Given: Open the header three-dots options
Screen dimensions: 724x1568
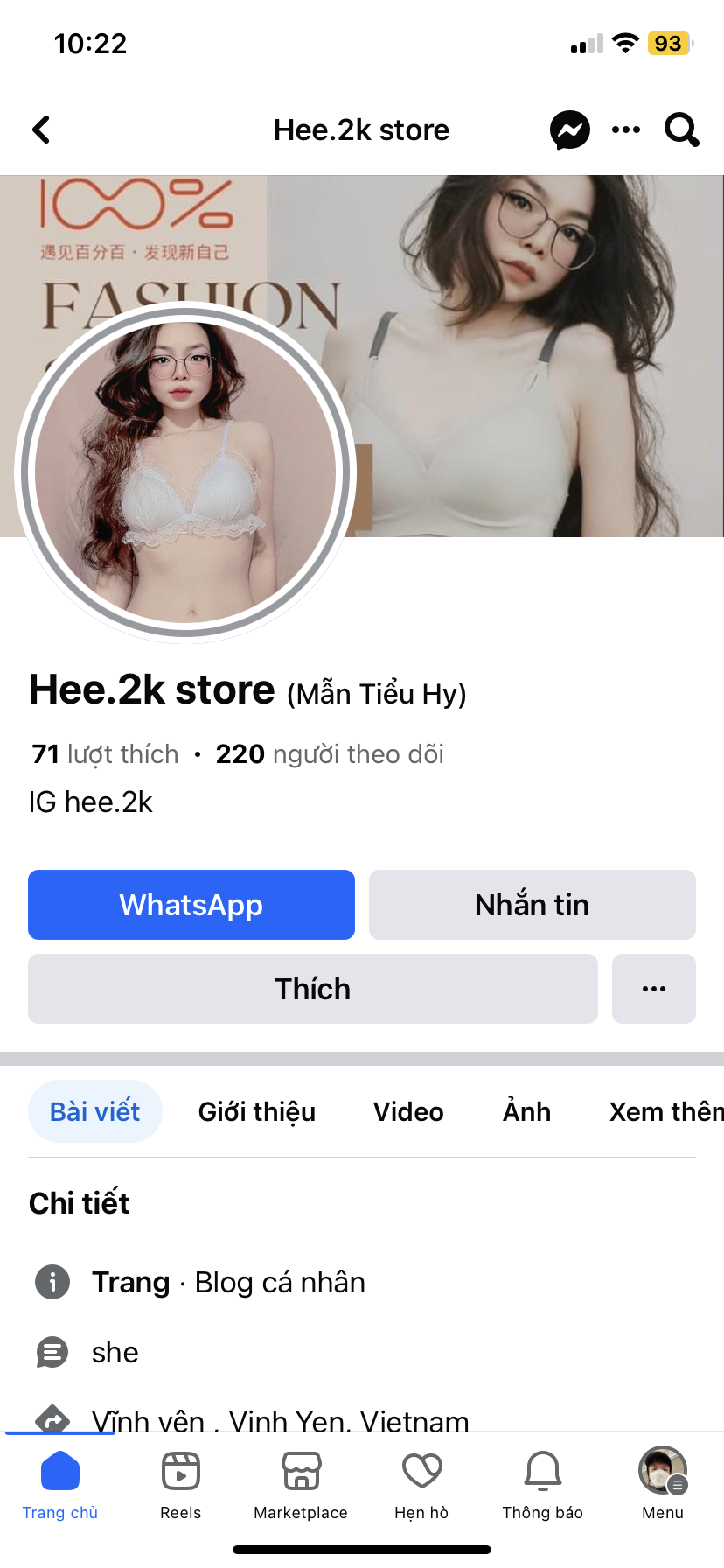Looking at the screenshot, I should 626,130.
